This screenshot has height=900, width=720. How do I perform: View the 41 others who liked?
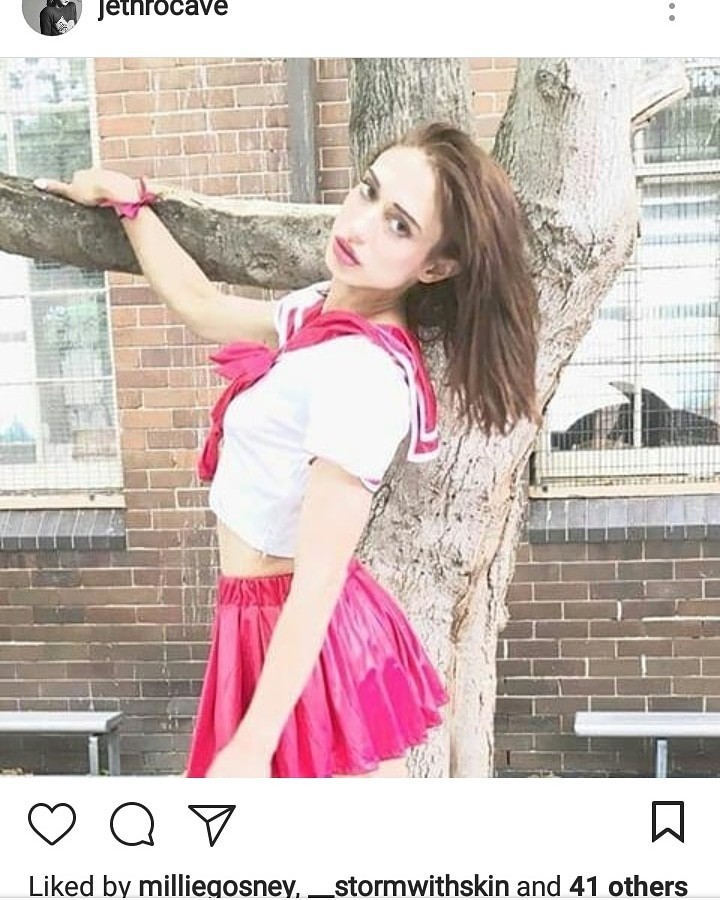pos(628,886)
